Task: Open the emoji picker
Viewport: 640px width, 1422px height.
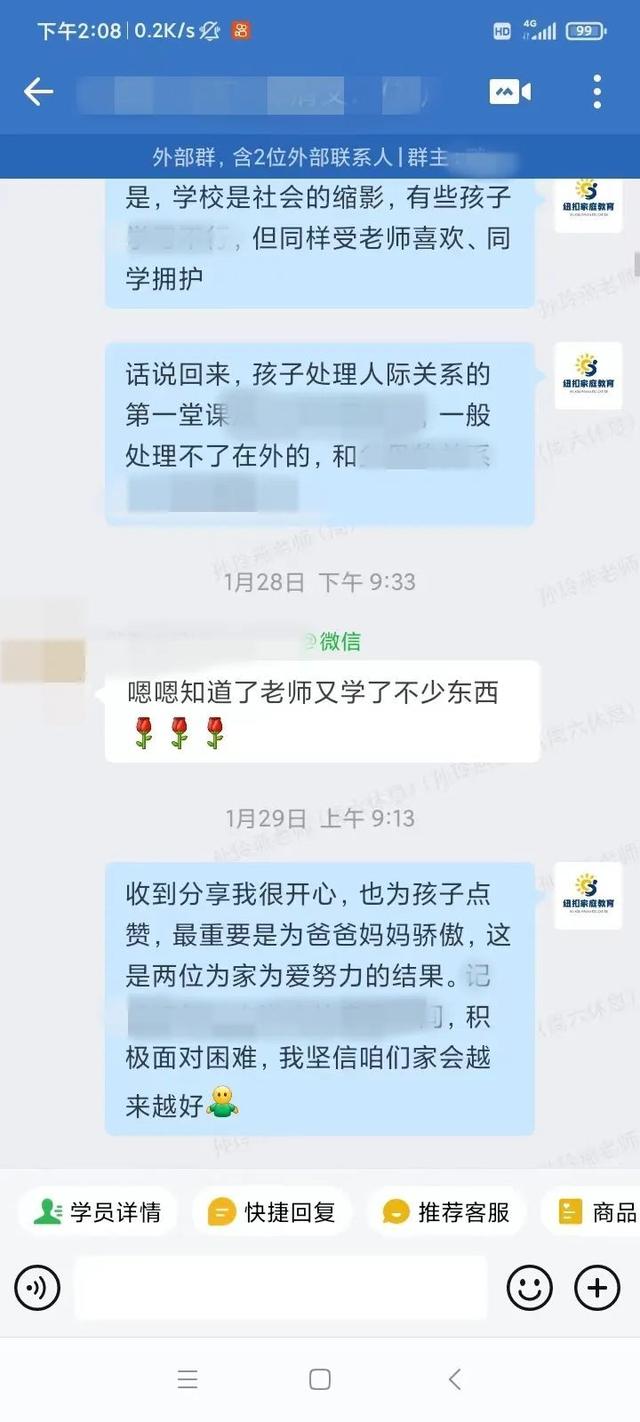Action: tap(529, 1288)
